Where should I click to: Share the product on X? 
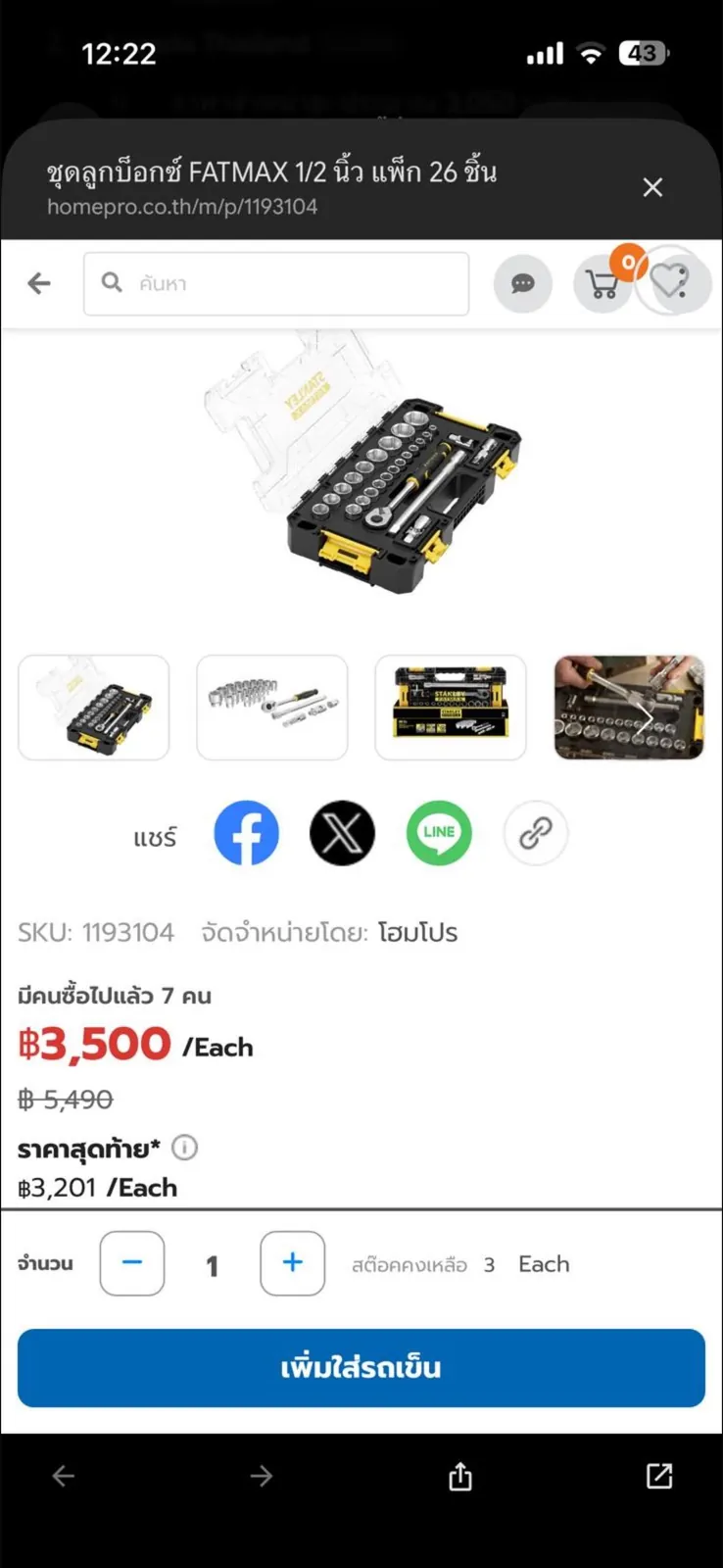tap(342, 833)
